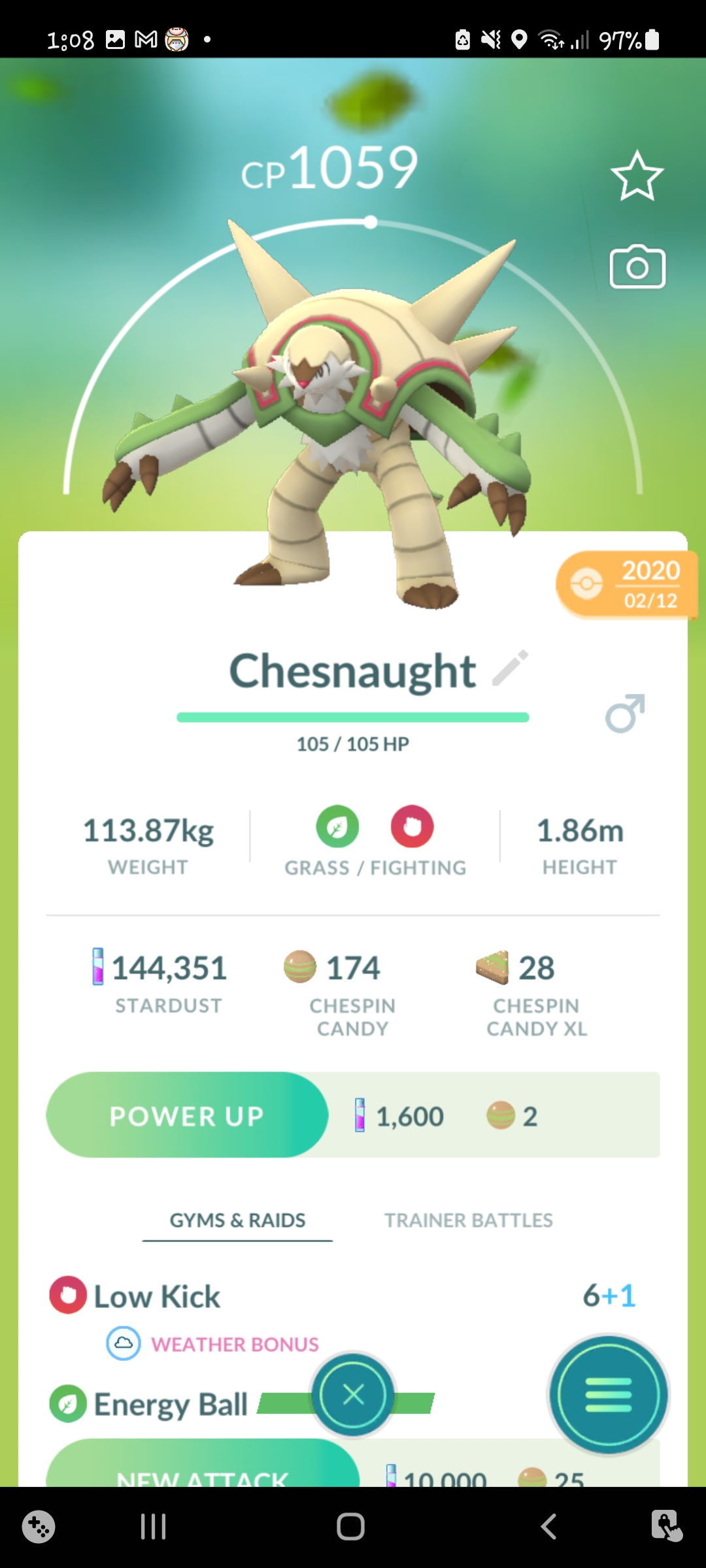Screen dimensions: 706x1568
Task: Open the 2020 catch date badge
Action: coord(626,585)
